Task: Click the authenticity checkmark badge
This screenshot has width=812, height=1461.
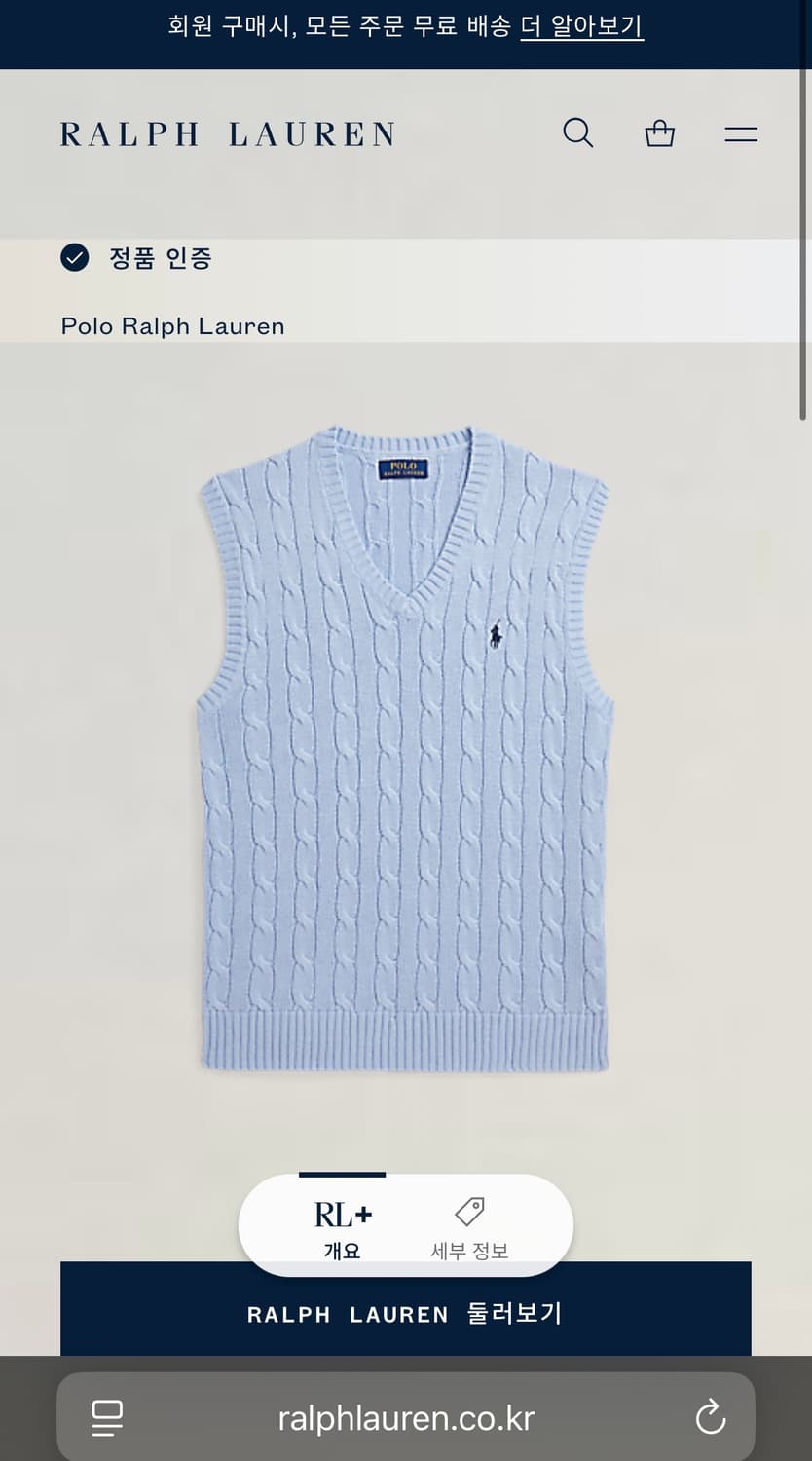Action: [75, 258]
